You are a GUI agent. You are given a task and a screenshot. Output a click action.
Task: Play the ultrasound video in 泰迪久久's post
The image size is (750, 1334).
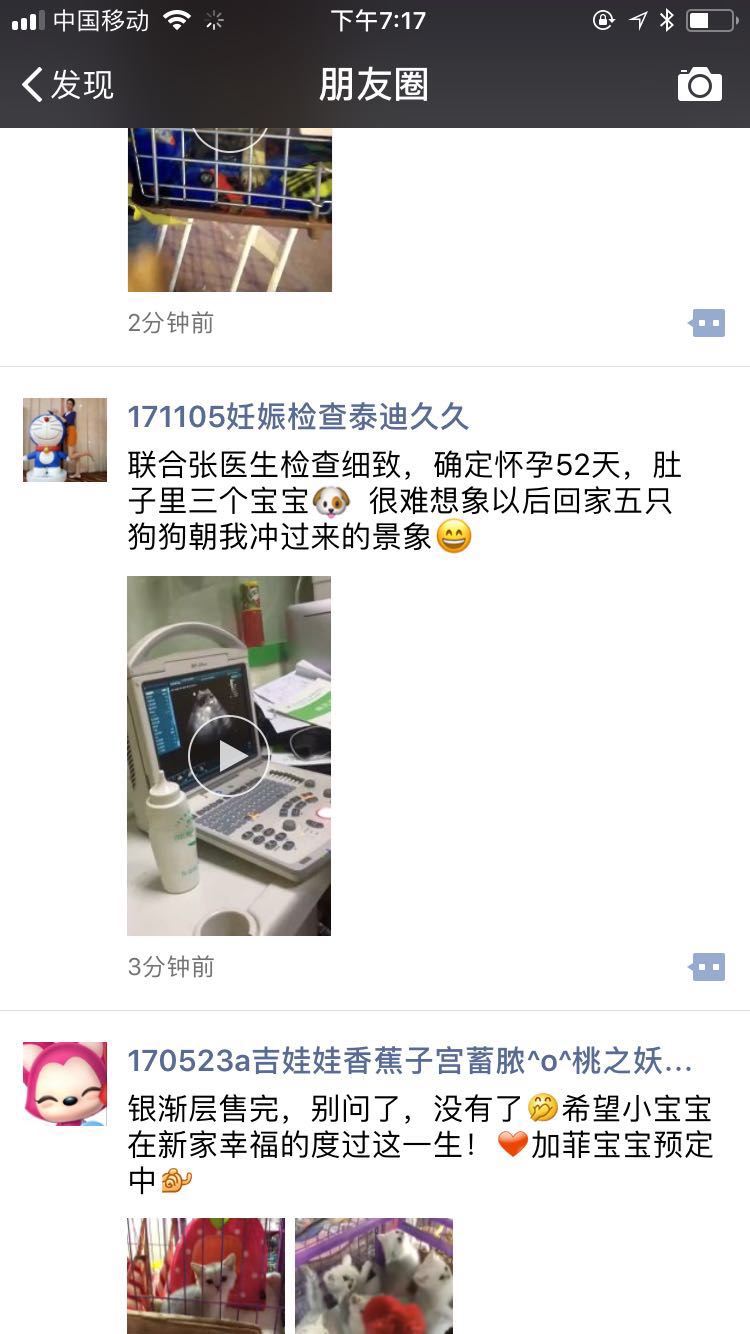(x=229, y=756)
